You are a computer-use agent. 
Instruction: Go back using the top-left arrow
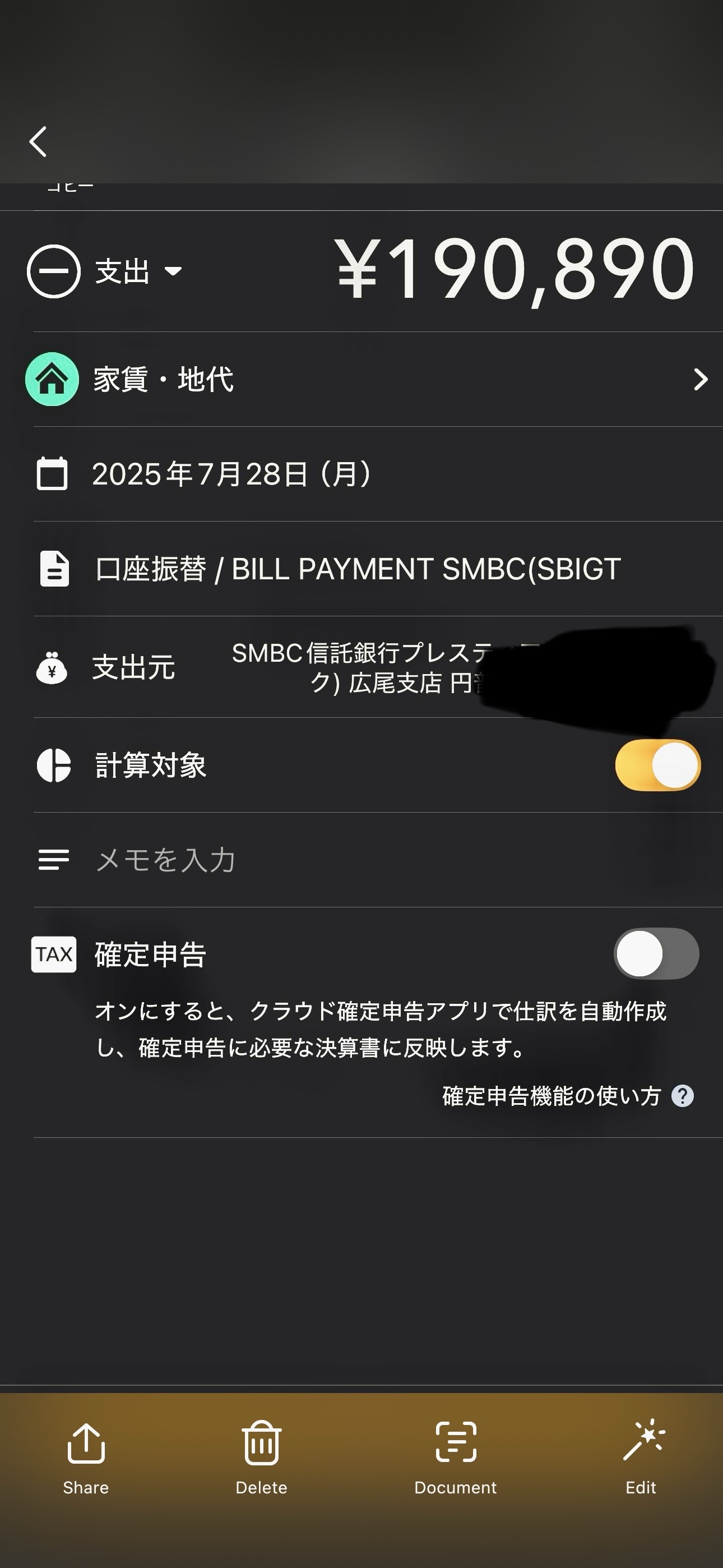click(38, 142)
